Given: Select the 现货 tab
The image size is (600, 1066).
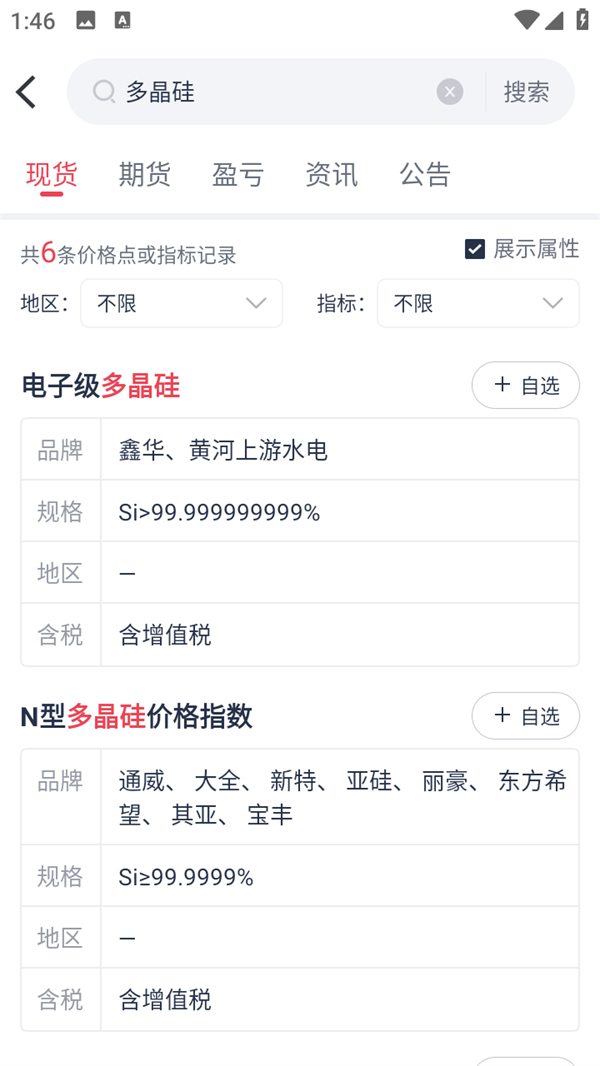Looking at the screenshot, I should tap(51, 174).
